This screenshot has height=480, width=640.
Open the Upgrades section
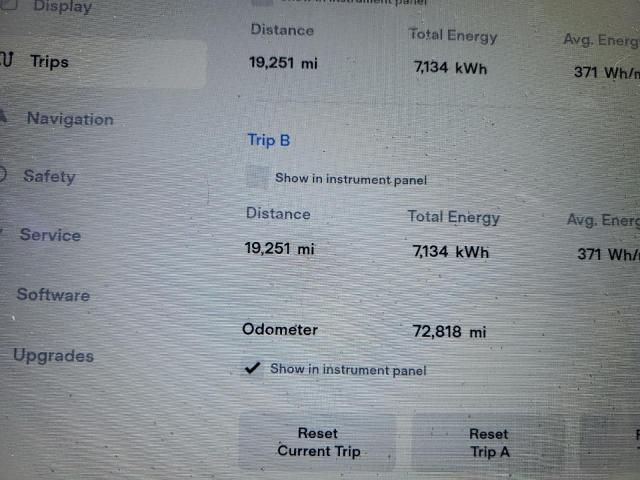coord(54,356)
